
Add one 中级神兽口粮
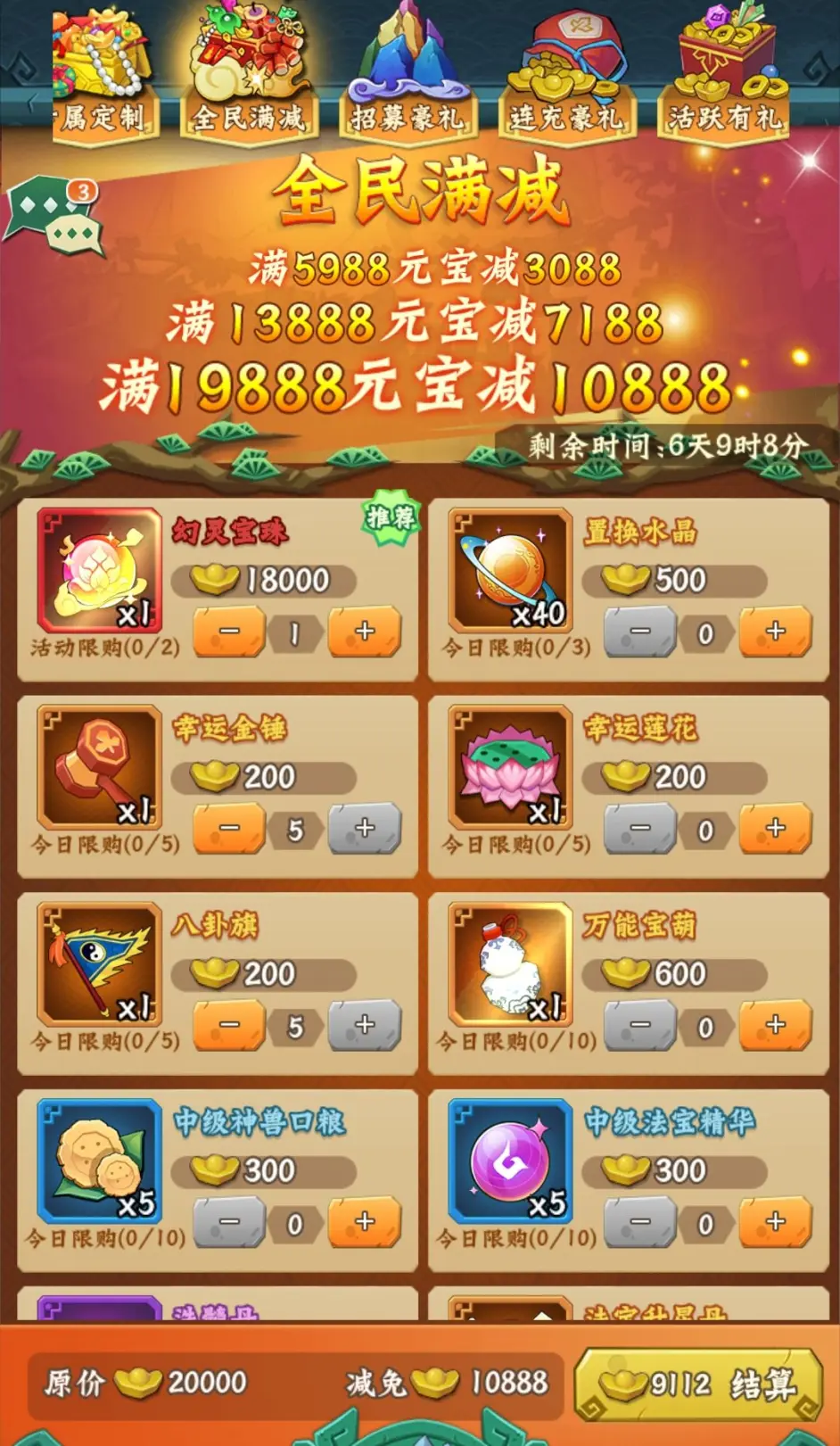click(364, 1223)
